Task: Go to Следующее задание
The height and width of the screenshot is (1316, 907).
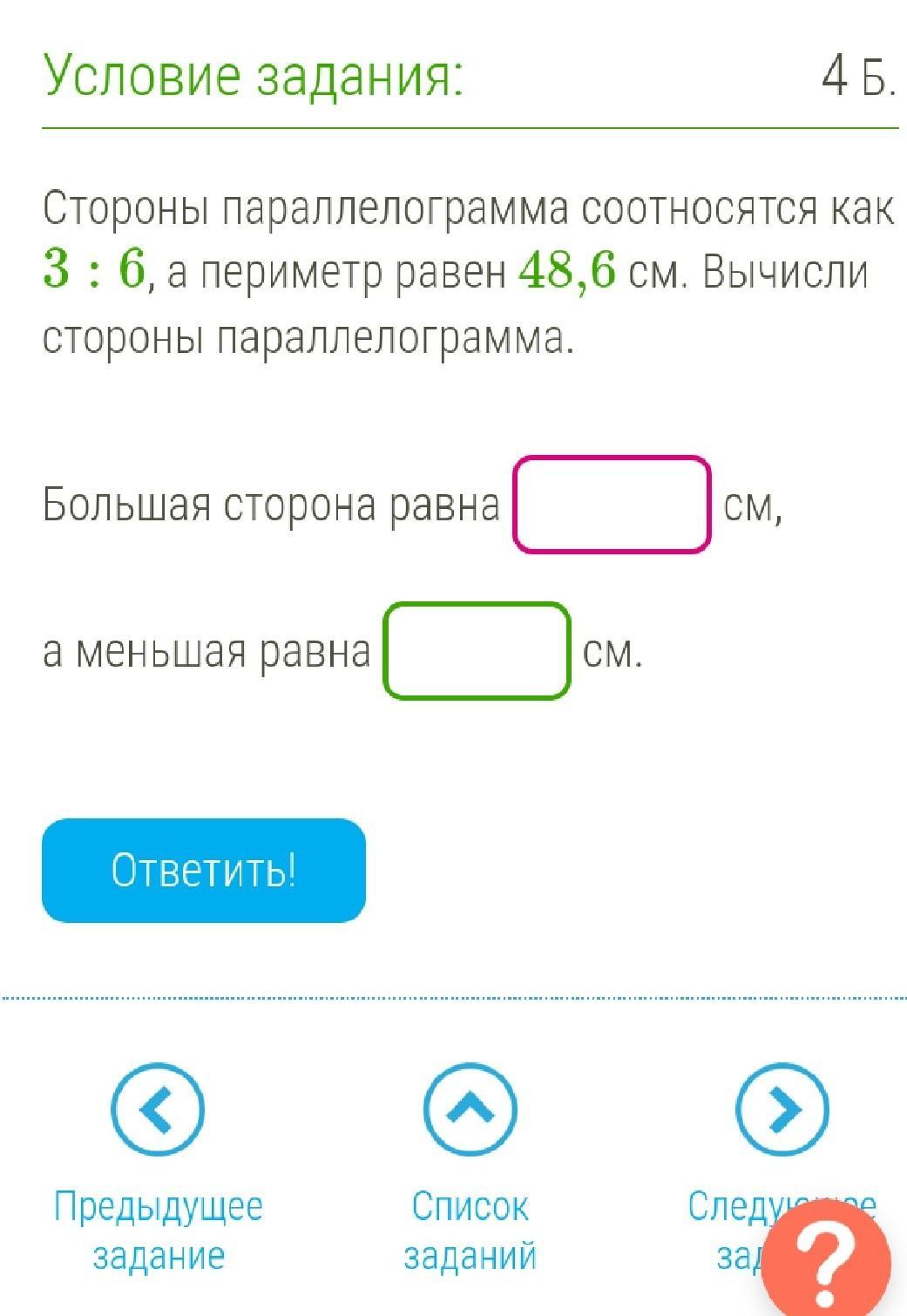Action: pyautogui.click(x=780, y=1109)
